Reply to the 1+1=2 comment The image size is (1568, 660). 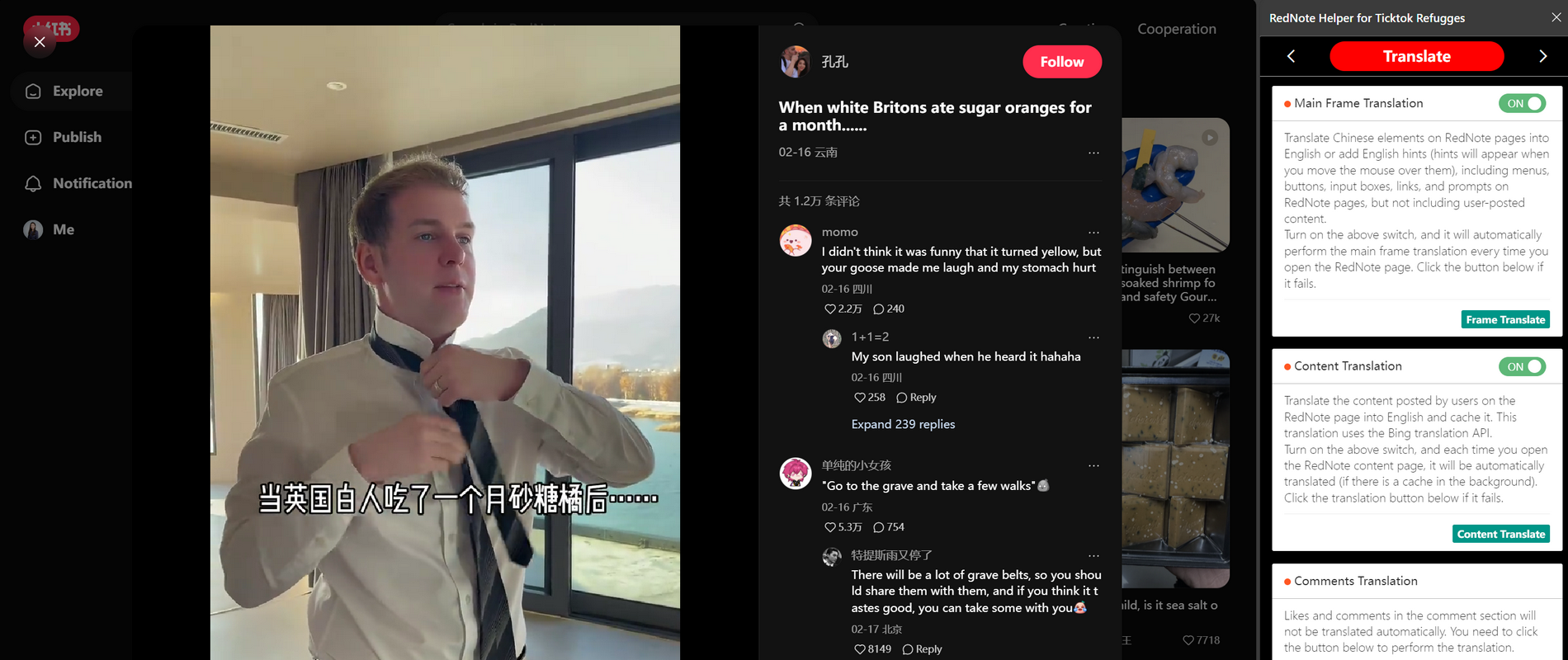pos(916,398)
